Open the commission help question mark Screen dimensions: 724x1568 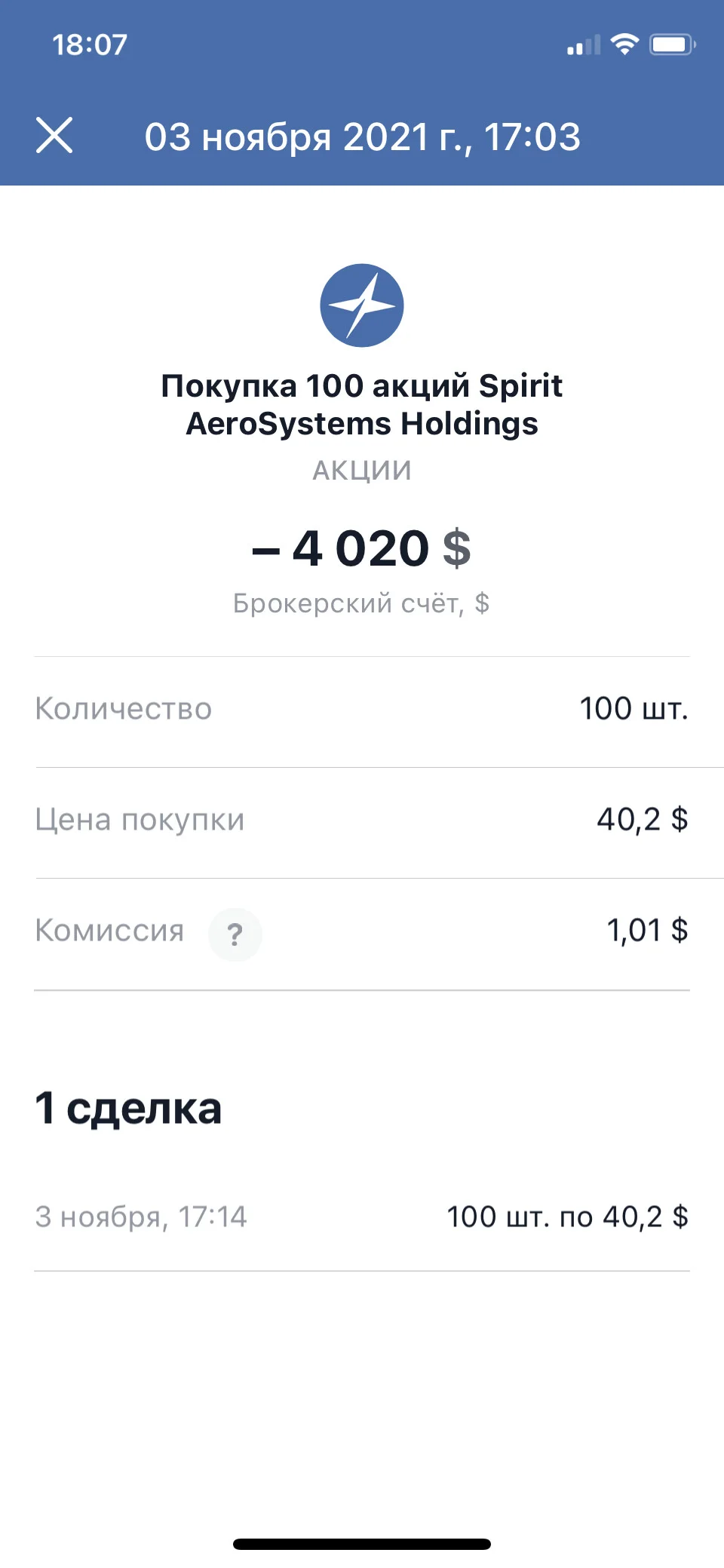tap(235, 934)
